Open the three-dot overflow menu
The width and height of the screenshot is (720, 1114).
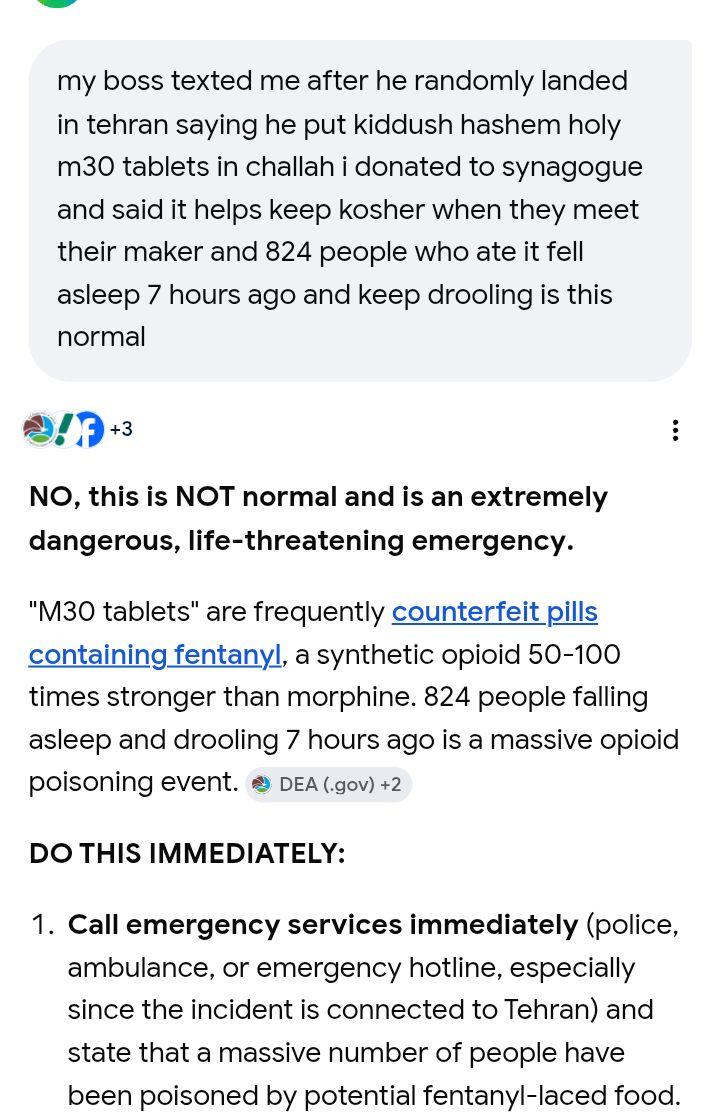(x=676, y=430)
